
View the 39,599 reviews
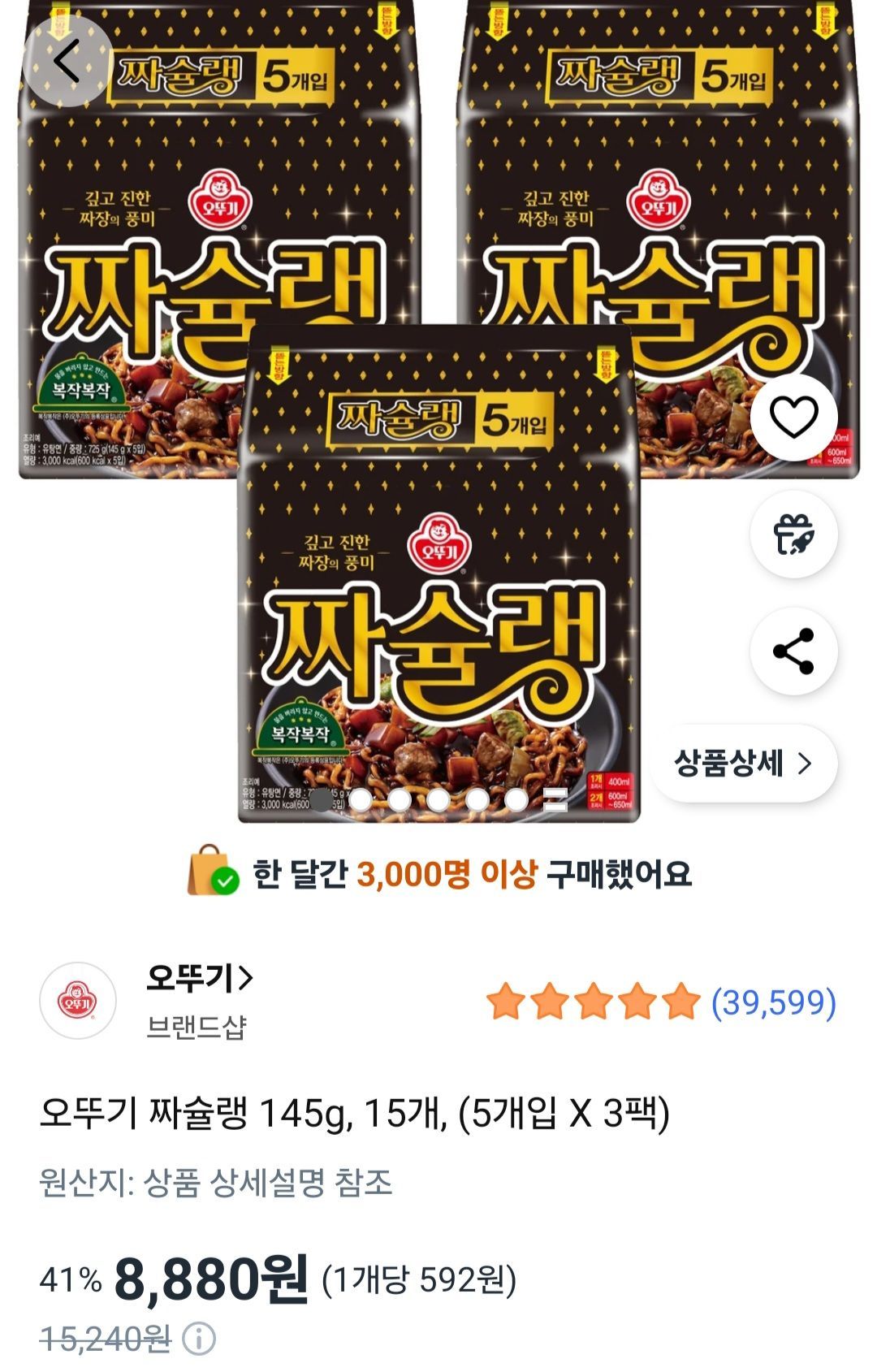pos(773,1002)
